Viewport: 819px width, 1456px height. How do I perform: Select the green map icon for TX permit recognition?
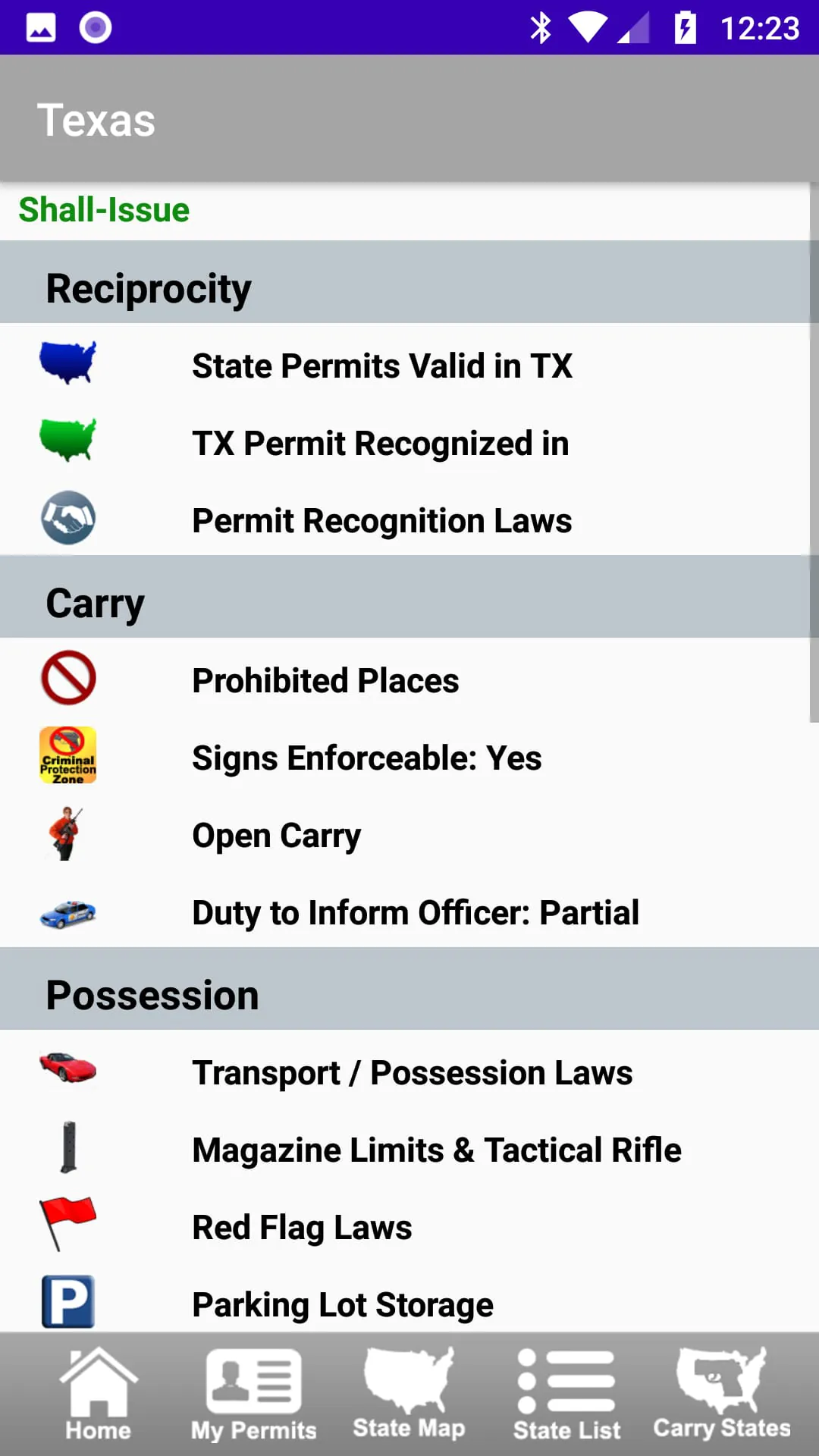(67, 440)
